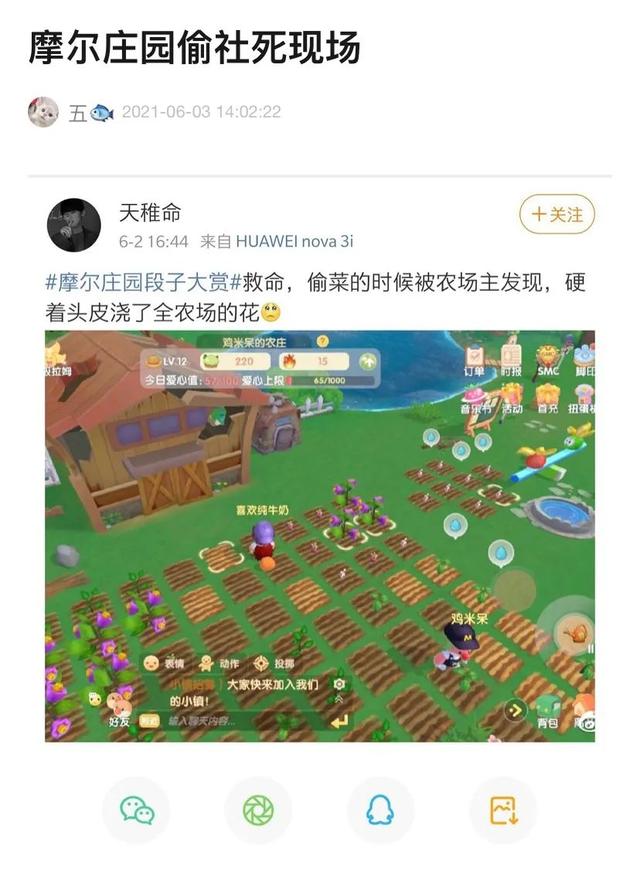Open author 五's profile avatar
This screenshot has width=640, height=884.
click(43, 112)
